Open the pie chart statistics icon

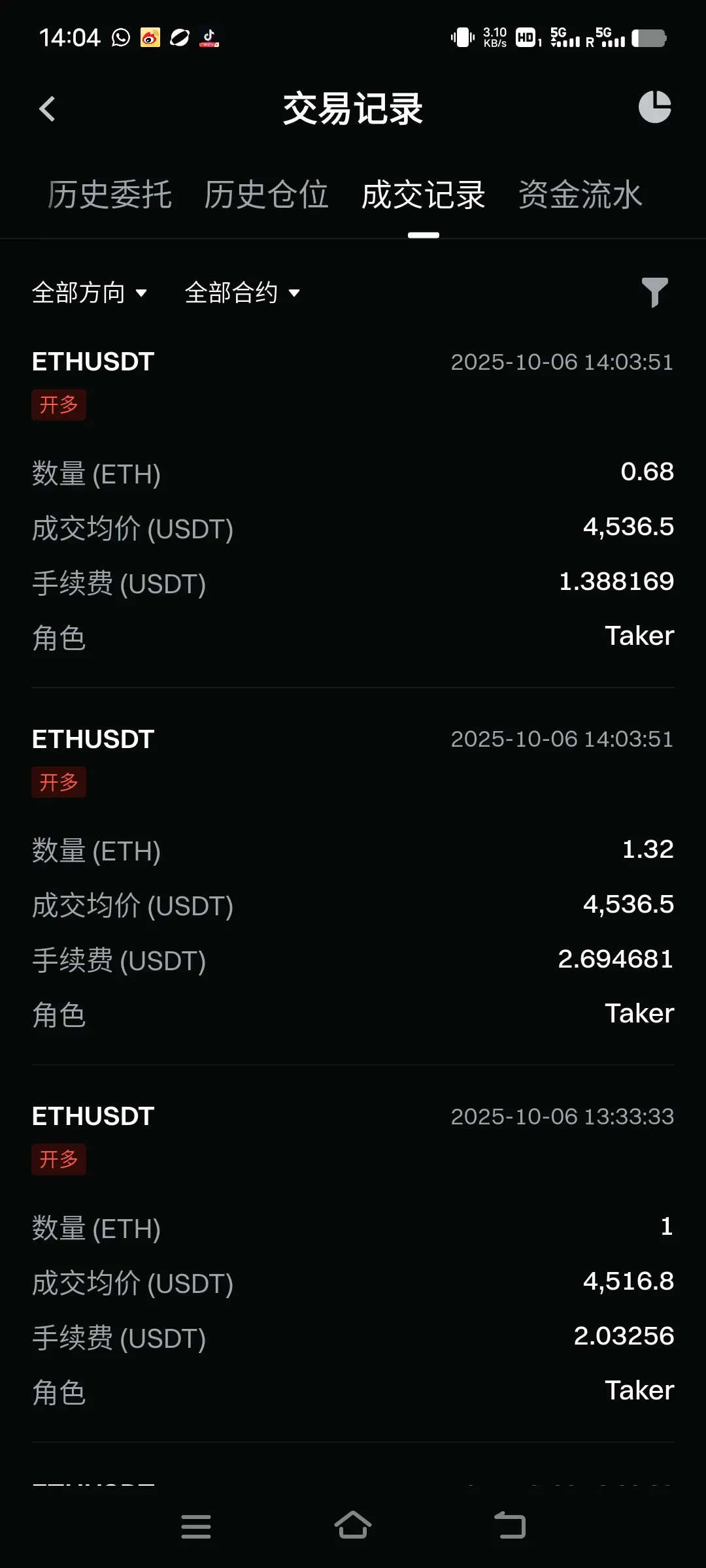pos(654,107)
